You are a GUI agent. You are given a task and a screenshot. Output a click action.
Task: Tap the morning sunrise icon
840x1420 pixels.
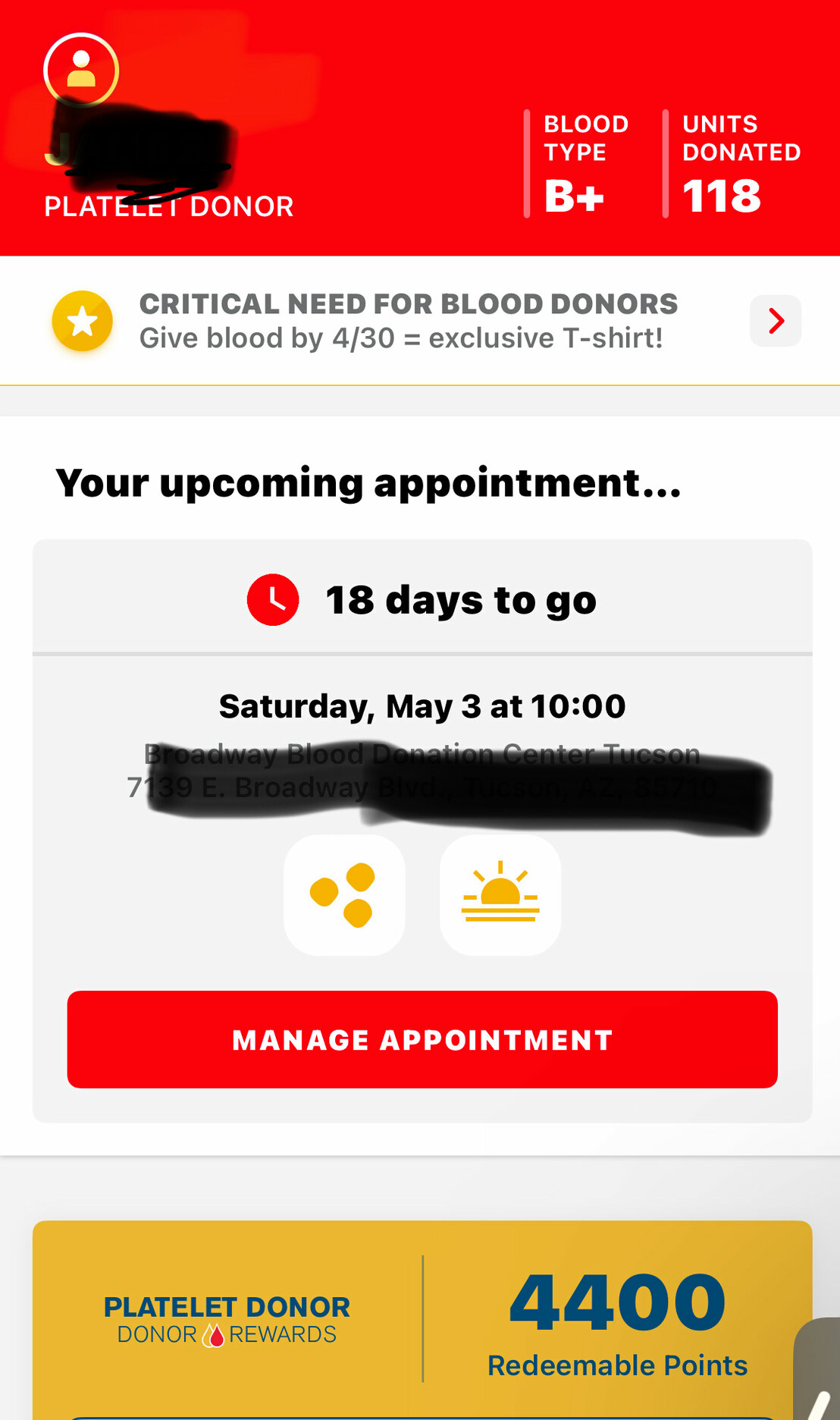[500, 895]
